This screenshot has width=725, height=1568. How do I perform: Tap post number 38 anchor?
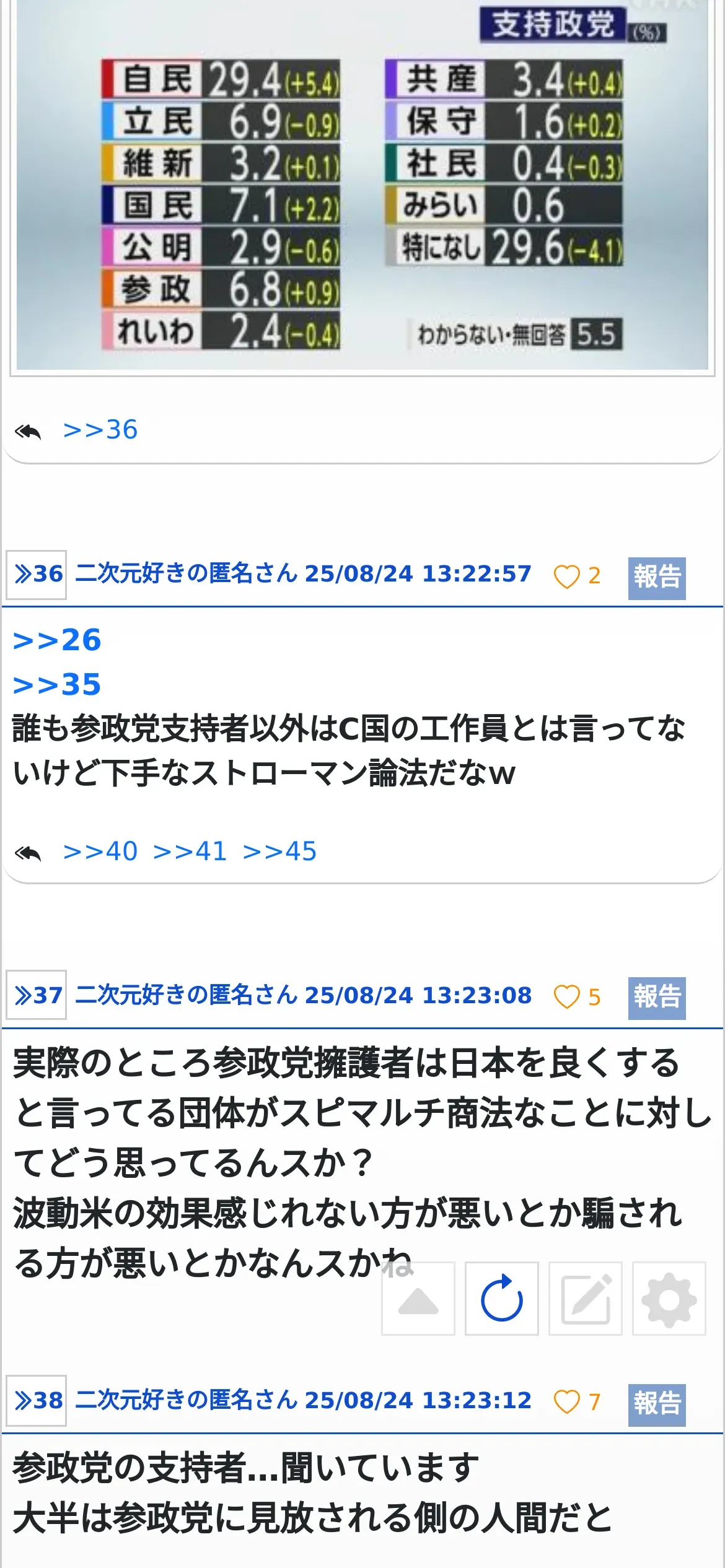[37, 1401]
